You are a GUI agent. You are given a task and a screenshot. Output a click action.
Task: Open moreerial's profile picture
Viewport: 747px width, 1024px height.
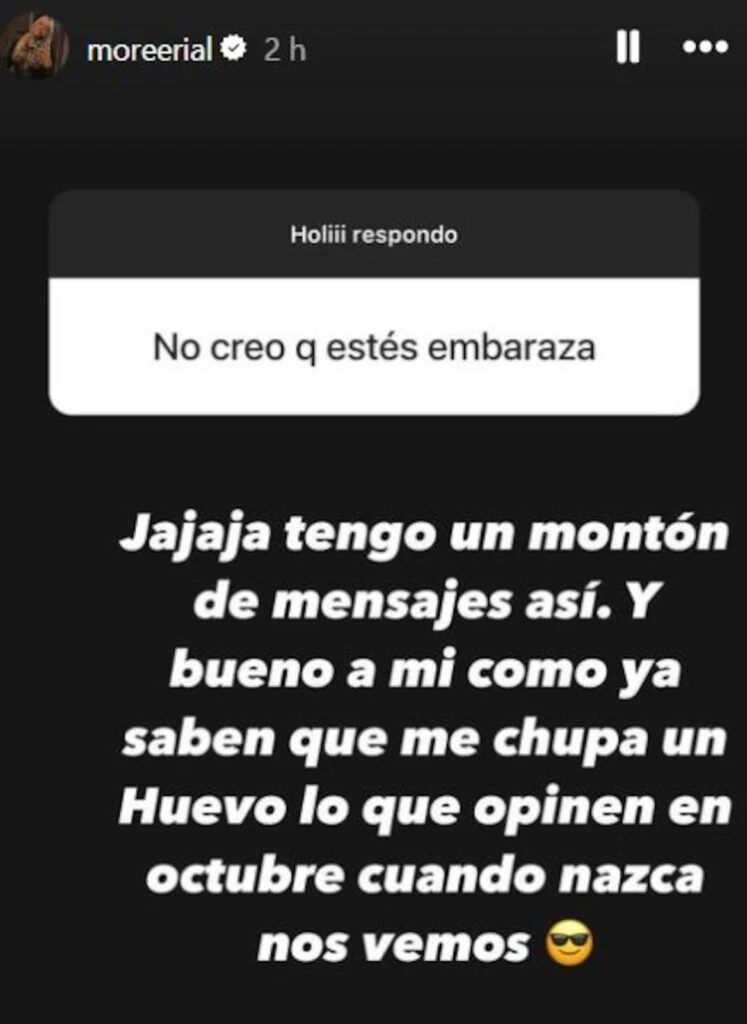point(34,47)
